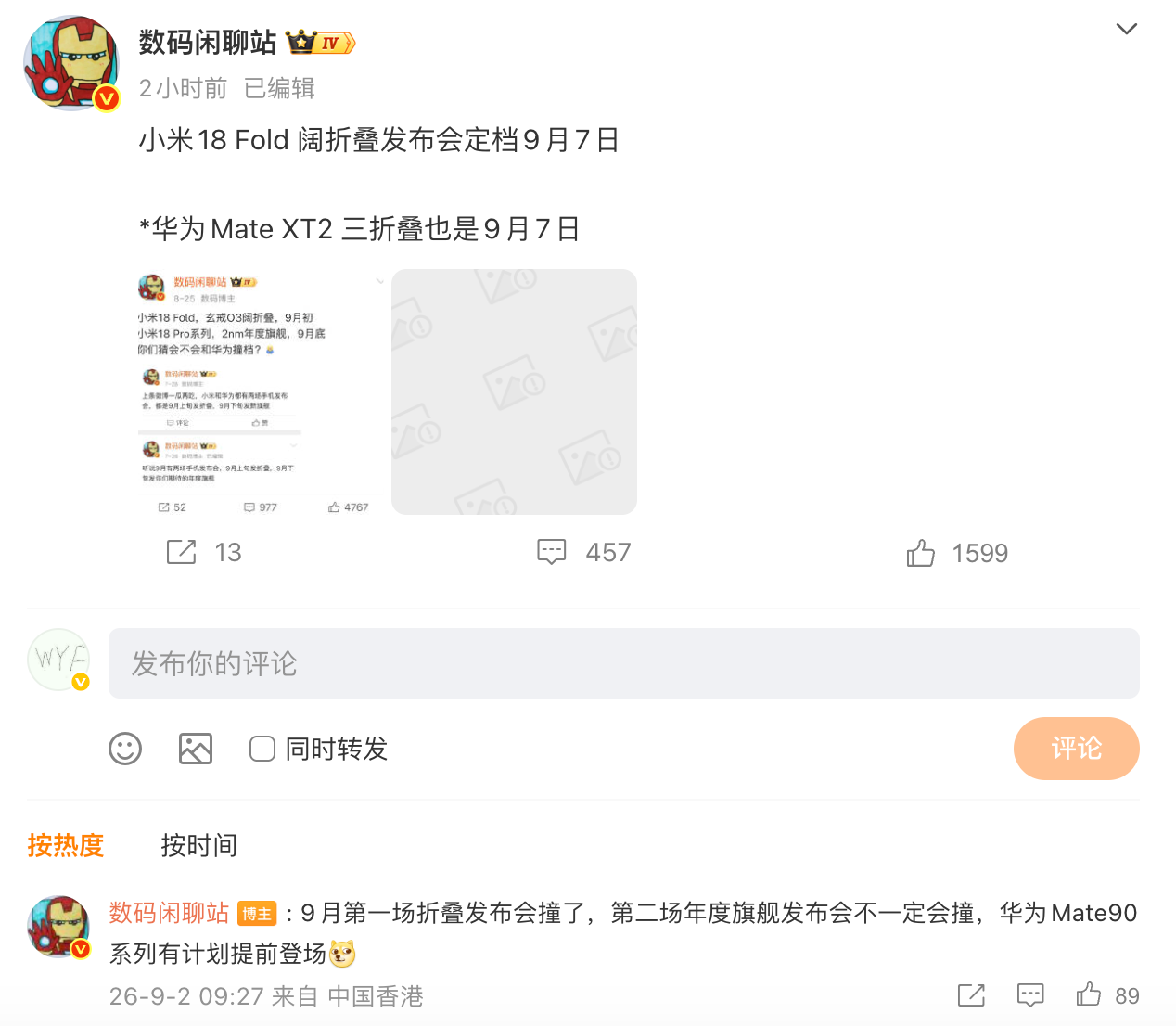The image size is (1176, 1026).
Task: Switch to 按时间 sorting
Action: [x=199, y=845]
